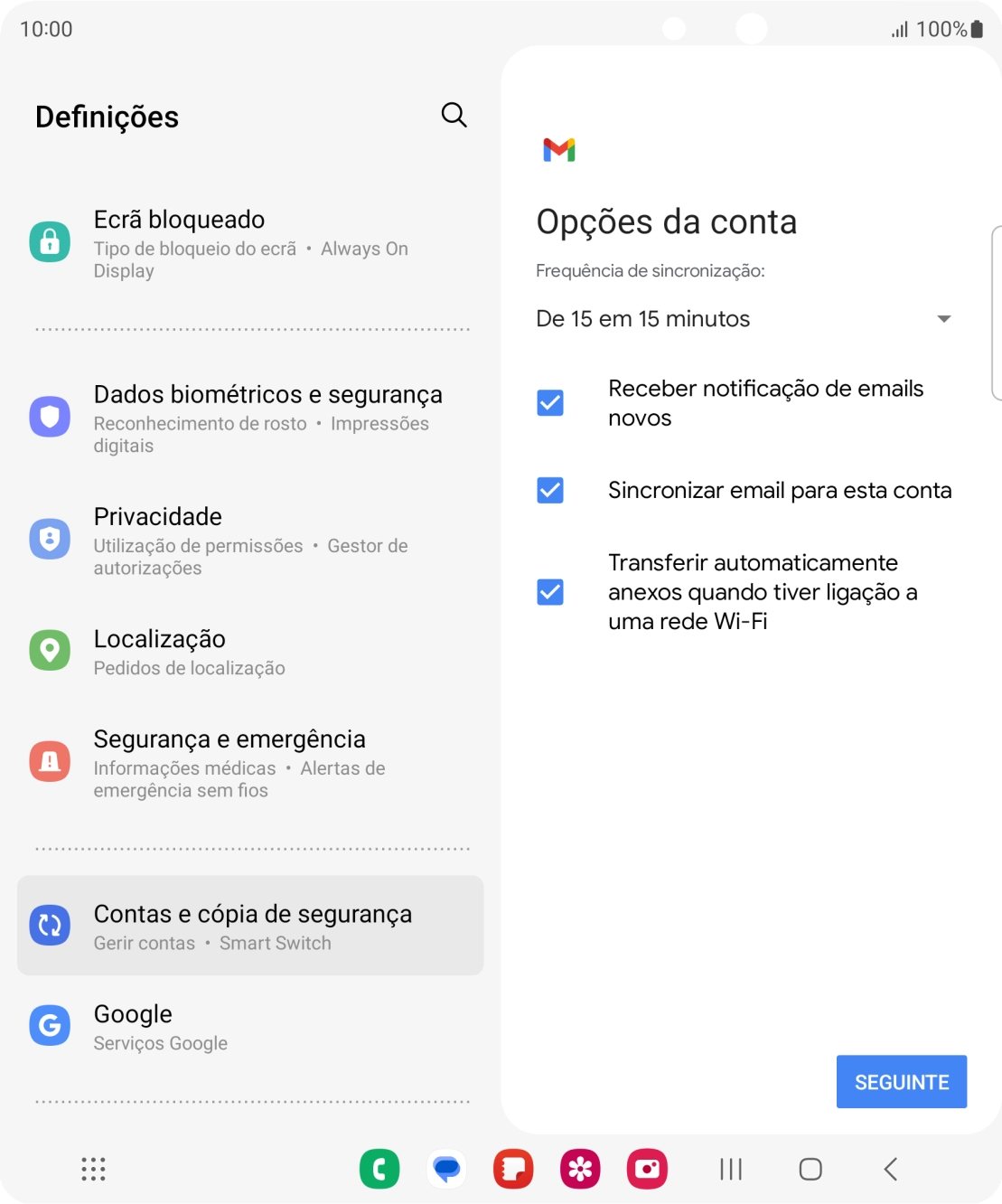Select the Dados biométricos shield icon

point(50,417)
